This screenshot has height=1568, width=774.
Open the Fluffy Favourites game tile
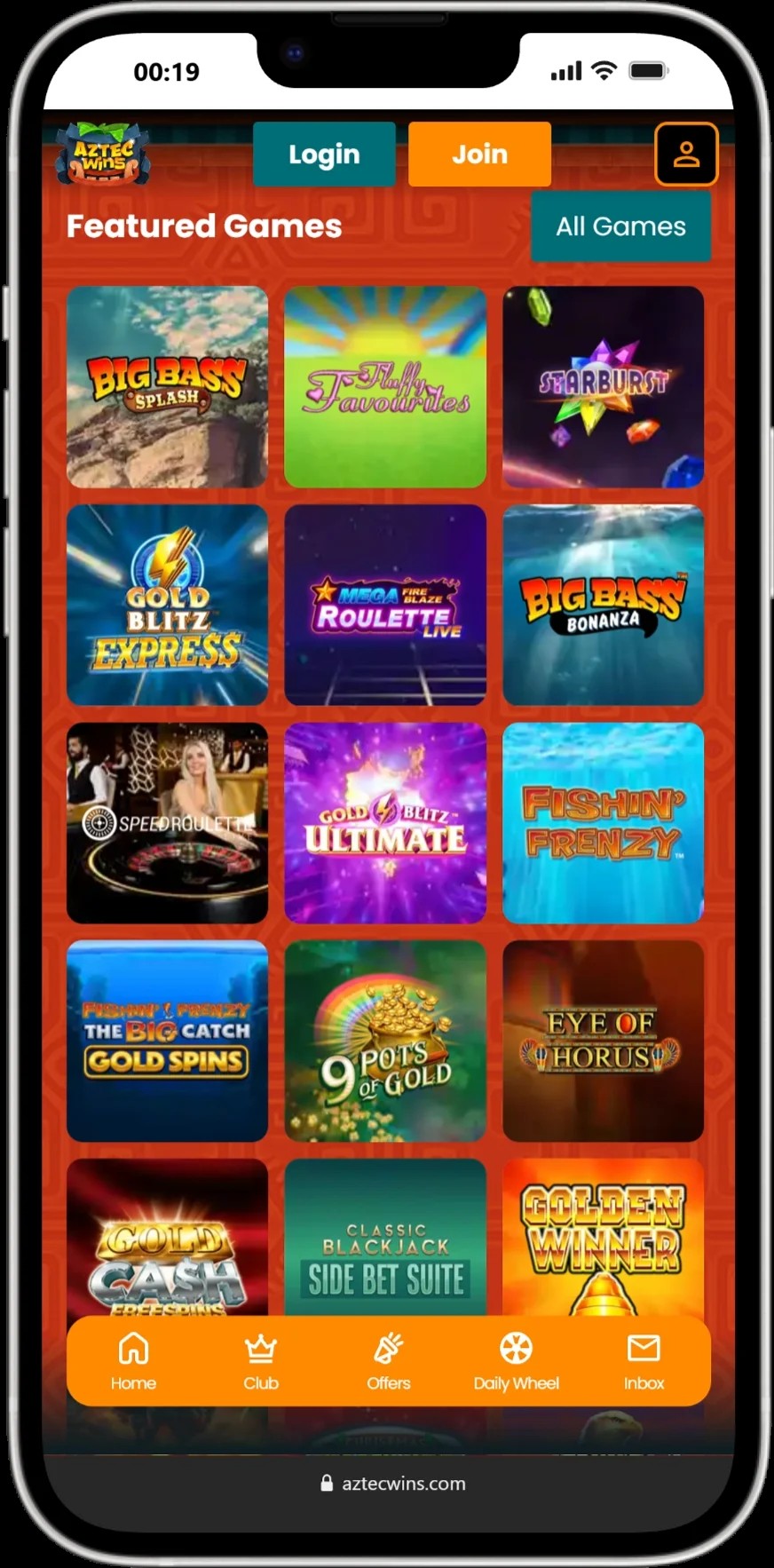click(x=385, y=386)
